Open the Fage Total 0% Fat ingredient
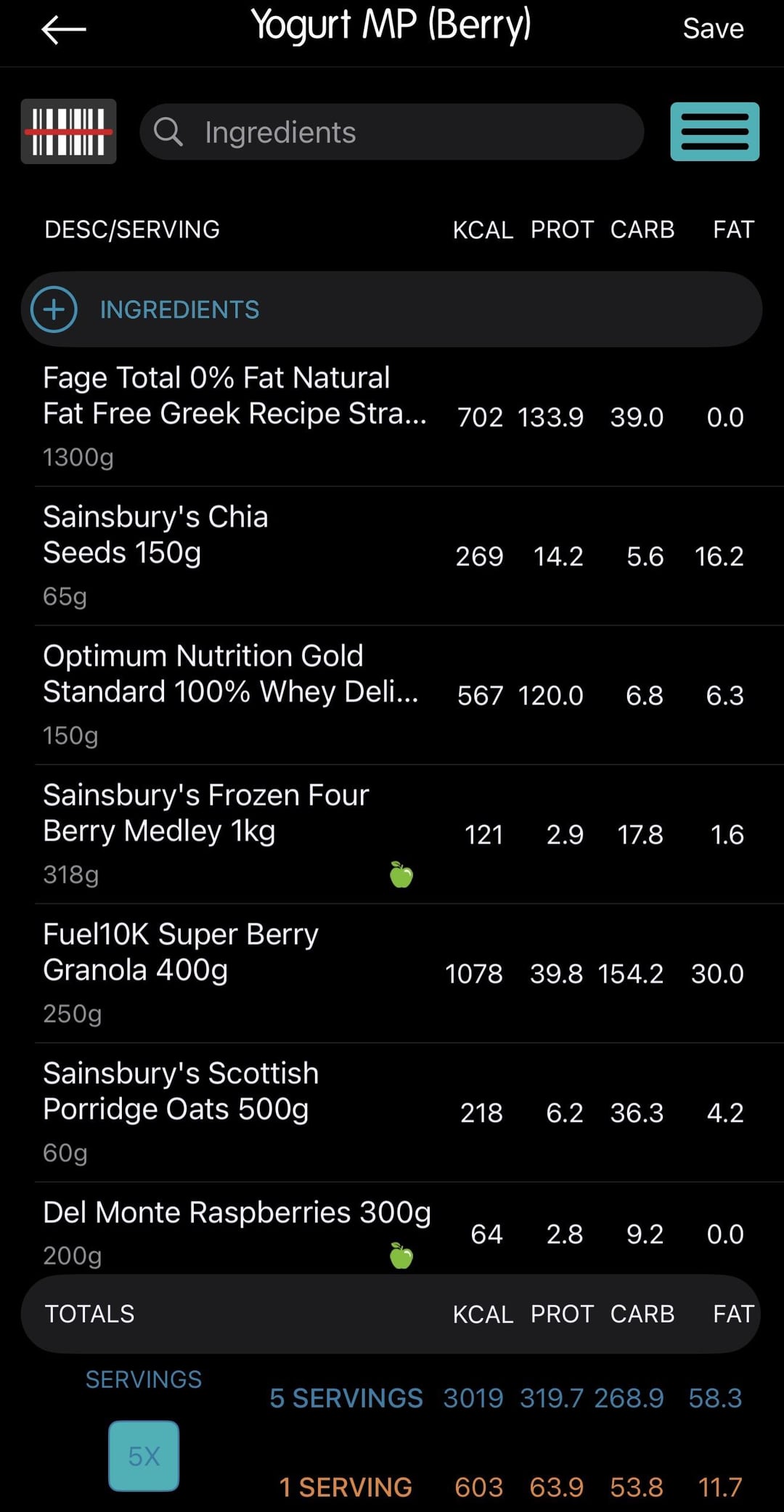The height and width of the screenshot is (1512, 784). click(x=234, y=414)
